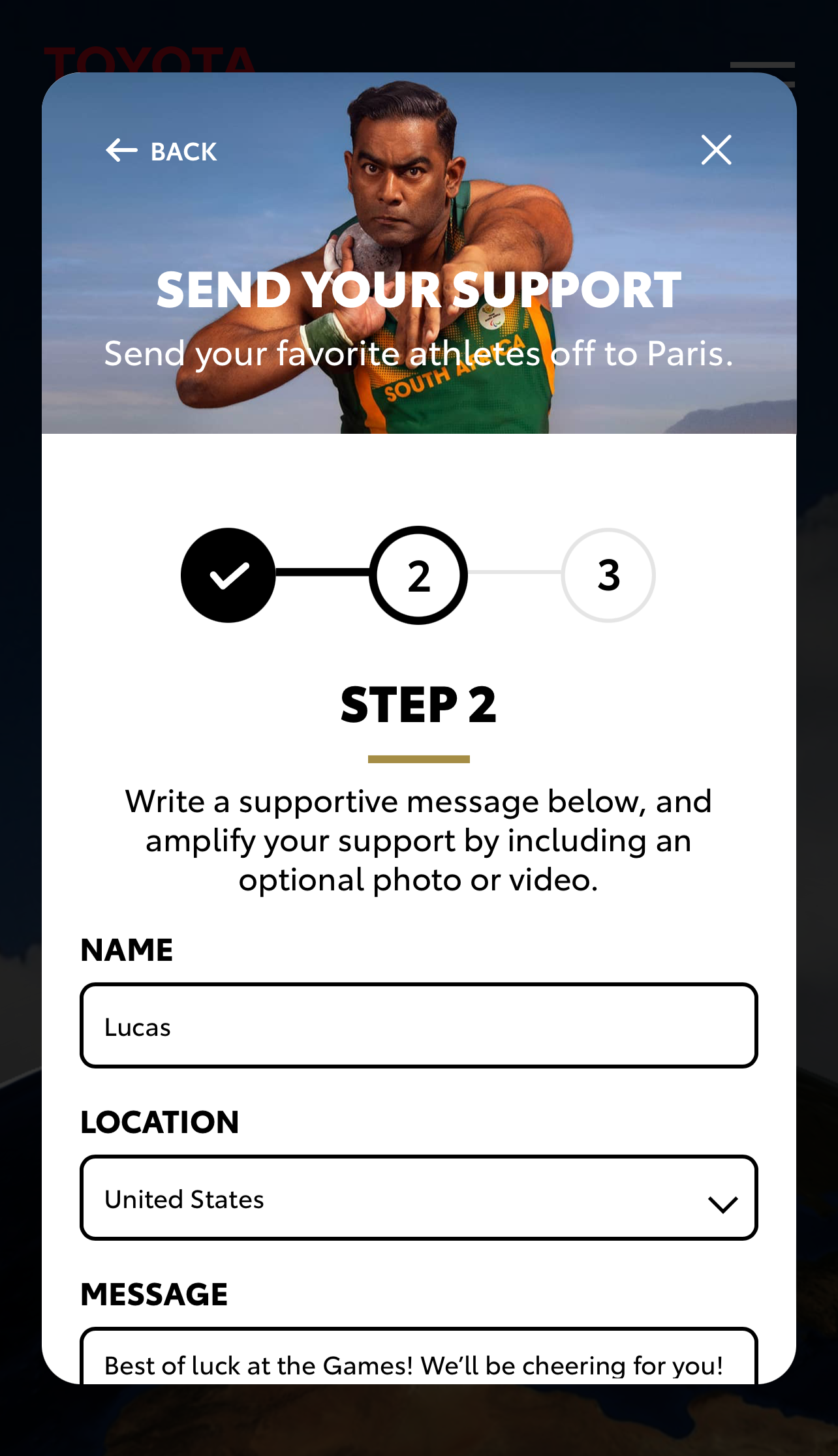838x1456 pixels.
Task: Edit the supportive message text box
Action: tap(418, 1356)
